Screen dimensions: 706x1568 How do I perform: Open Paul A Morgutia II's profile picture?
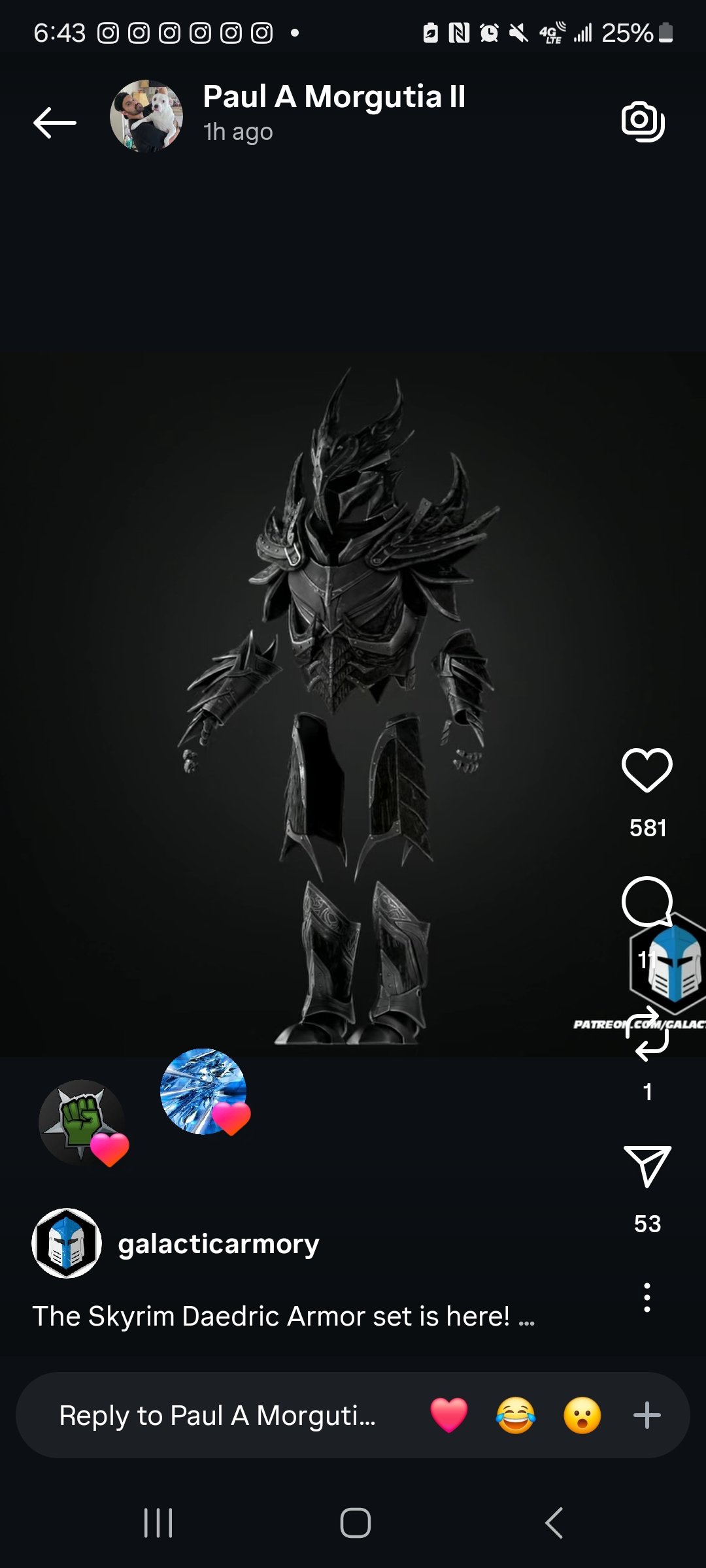click(146, 116)
